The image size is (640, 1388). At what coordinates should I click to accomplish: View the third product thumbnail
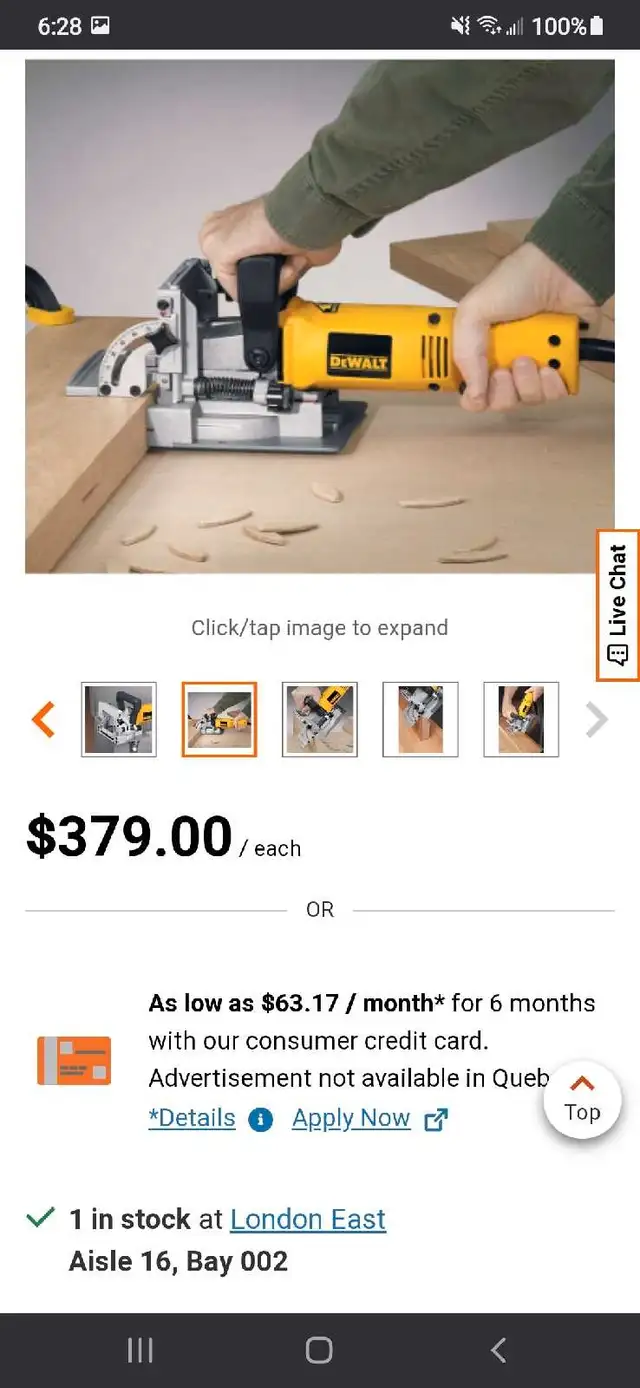(x=320, y=719)
